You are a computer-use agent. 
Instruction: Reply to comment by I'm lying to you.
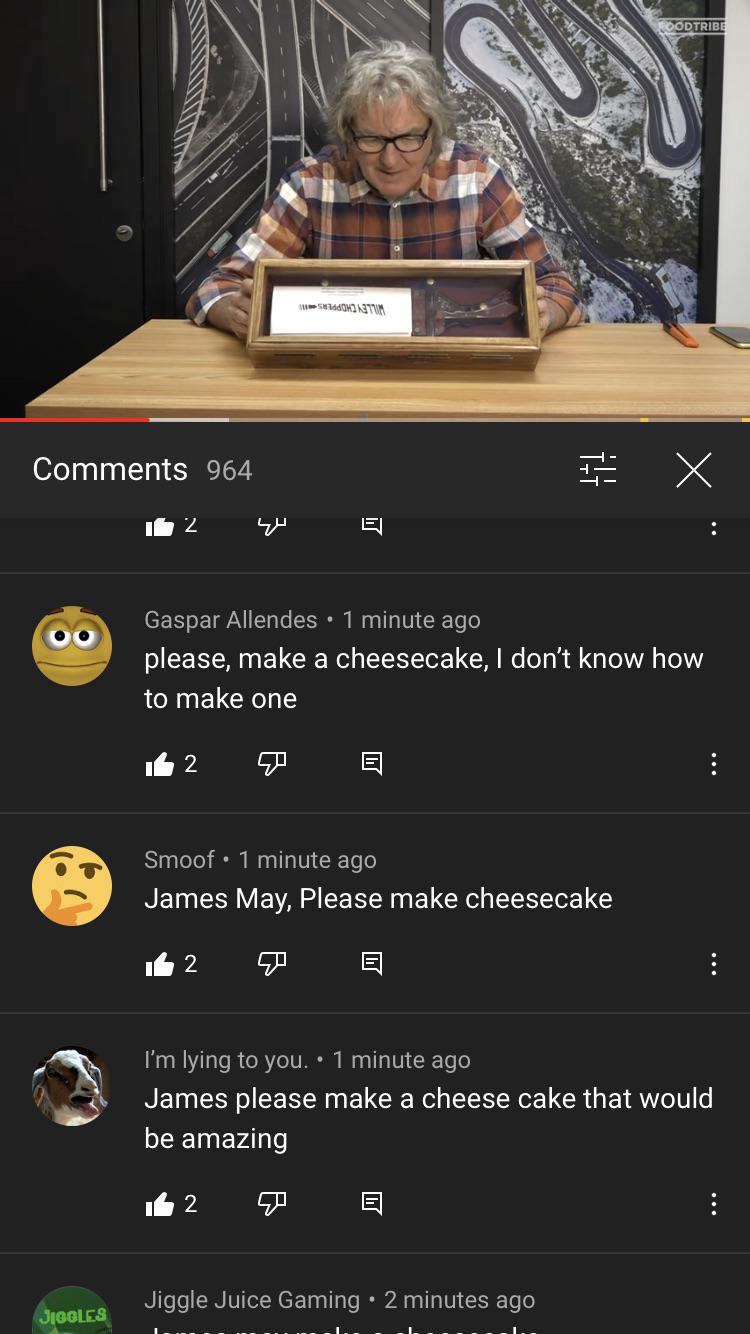pyautogui.click(x=371, y=1204)
